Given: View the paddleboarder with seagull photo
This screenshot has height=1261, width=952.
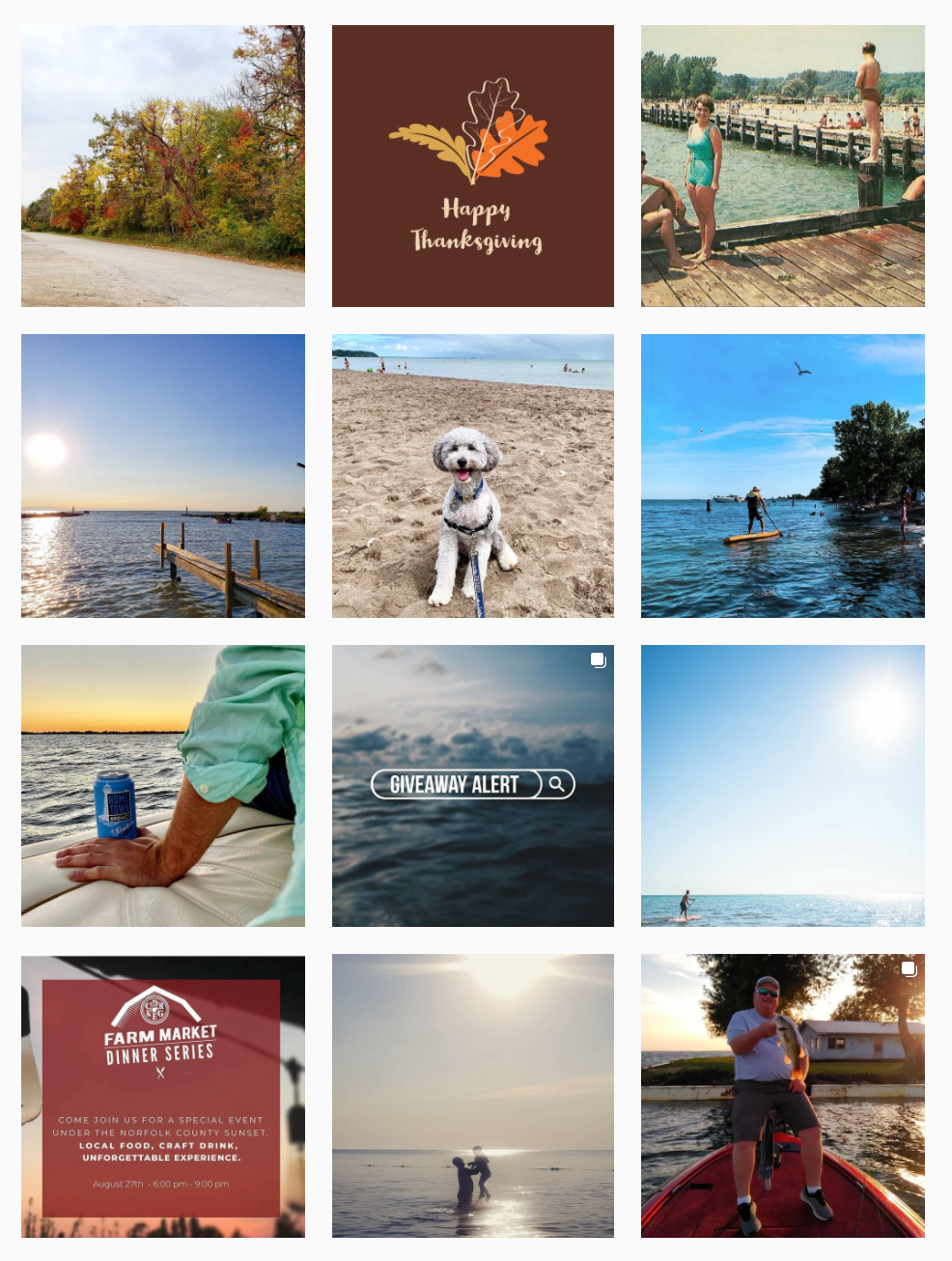Looking at the screenshot, I should (x=783, y=476).
